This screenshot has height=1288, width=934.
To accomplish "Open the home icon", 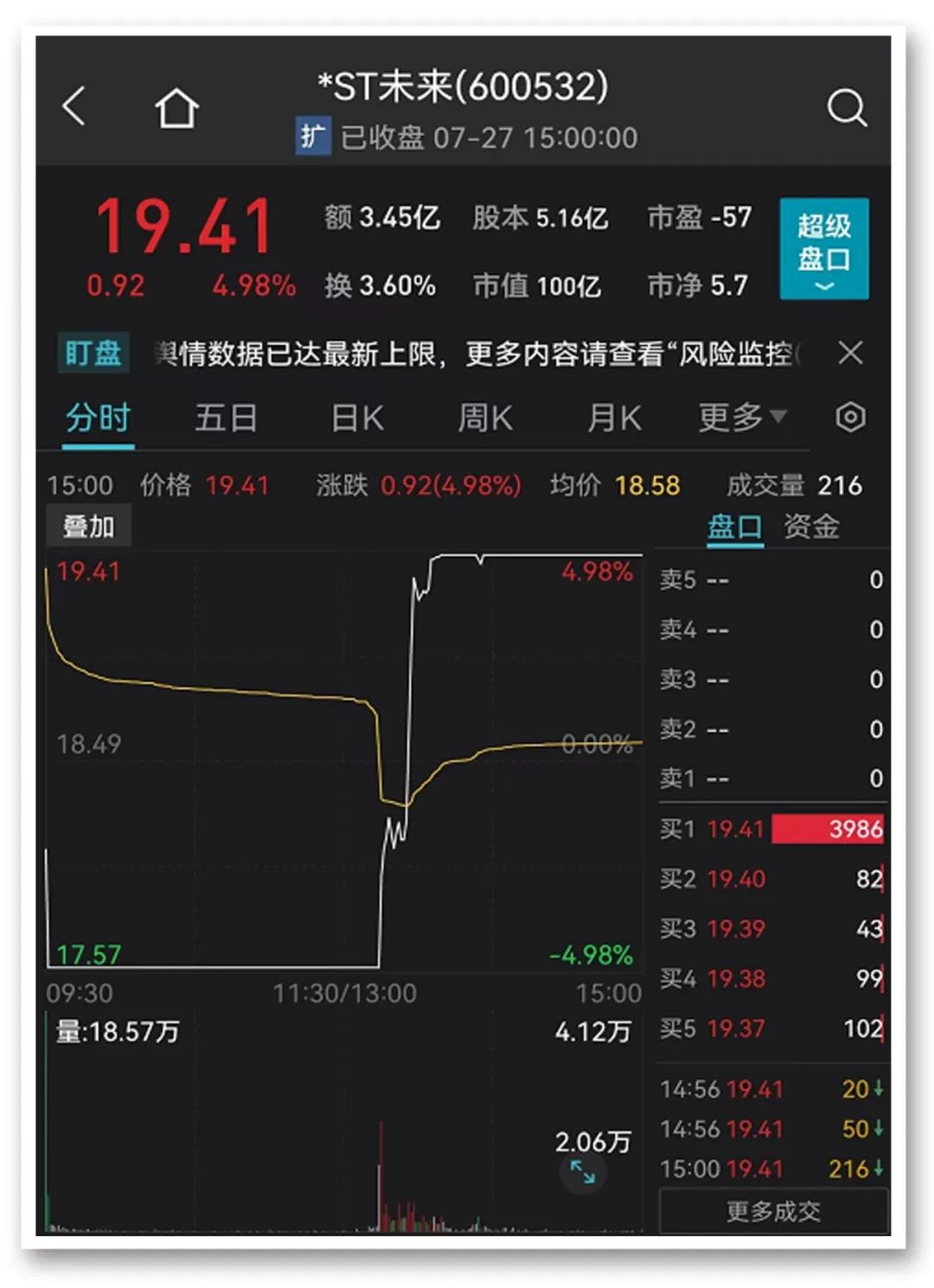I will [176, 109].
